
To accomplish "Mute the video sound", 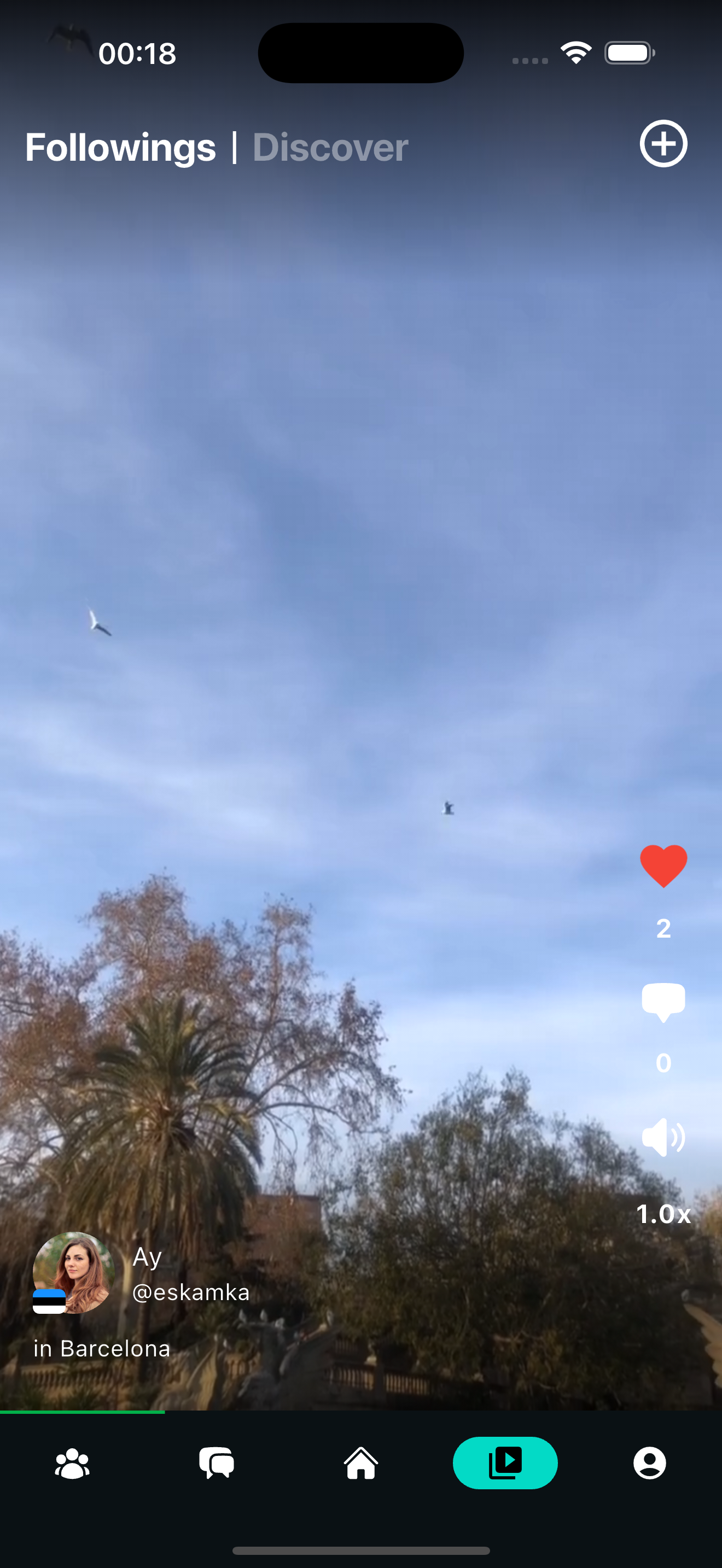I will 663,1137.
